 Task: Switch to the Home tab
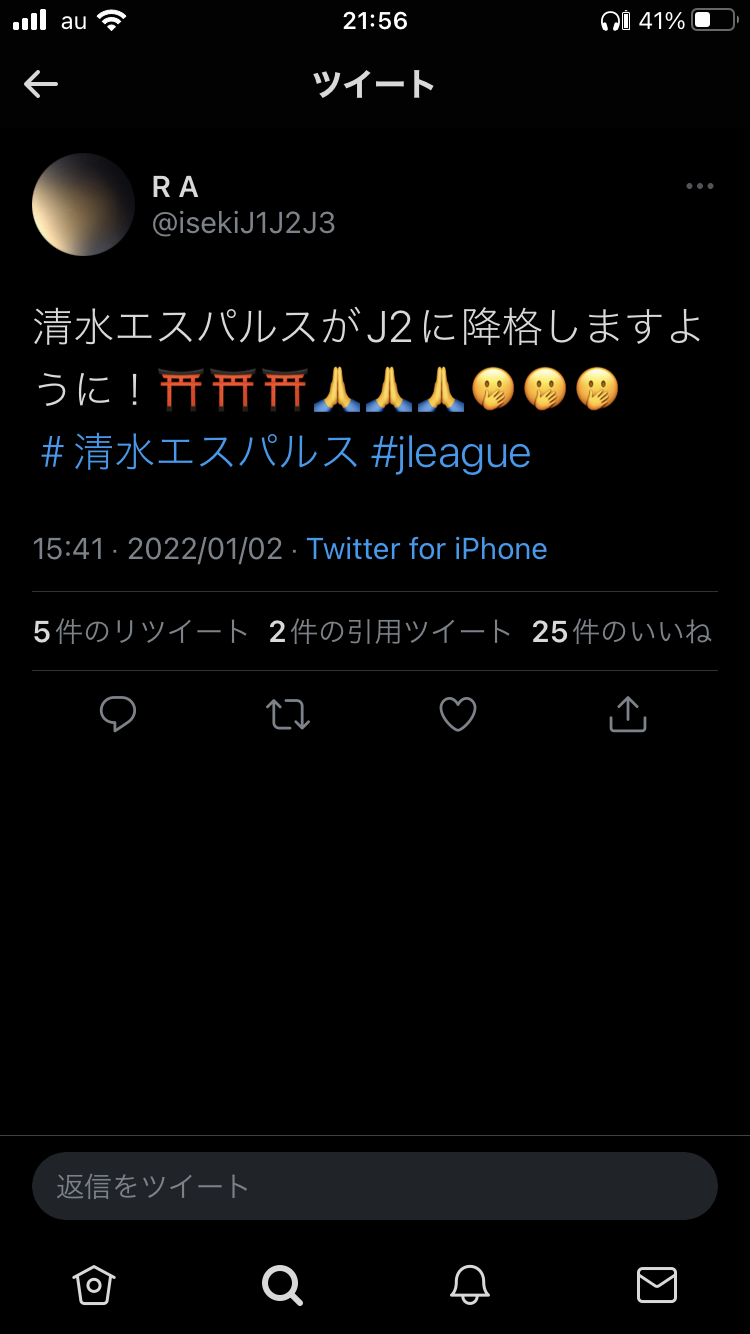(94, 1284)
